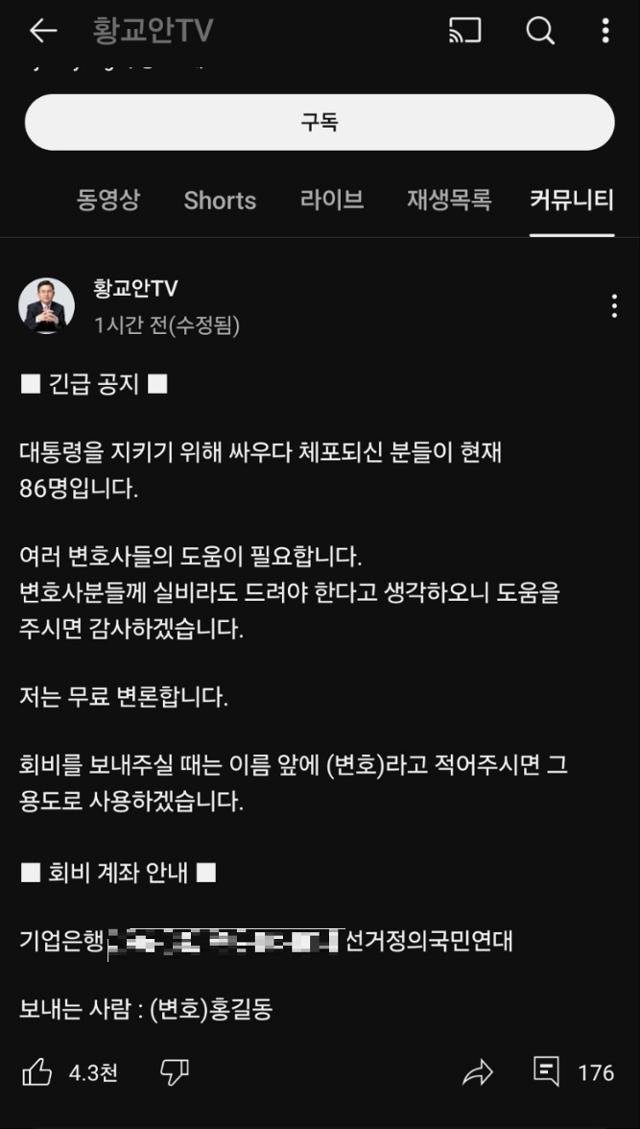Viewport: 640px width, 1129px height.
Task: Like the 긴급 공지 community post
Action: [38, 1073]
